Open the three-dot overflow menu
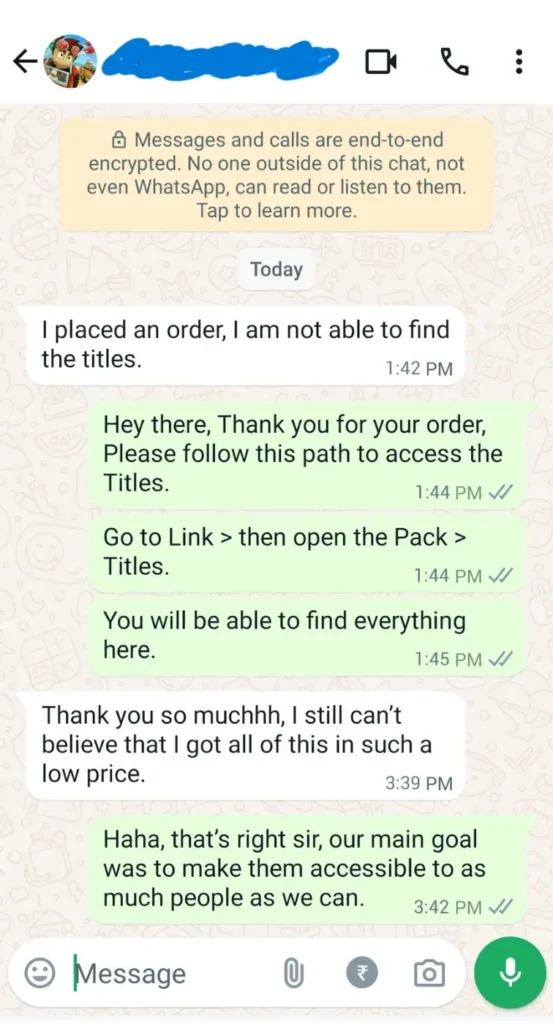 (x=518, y=62)
